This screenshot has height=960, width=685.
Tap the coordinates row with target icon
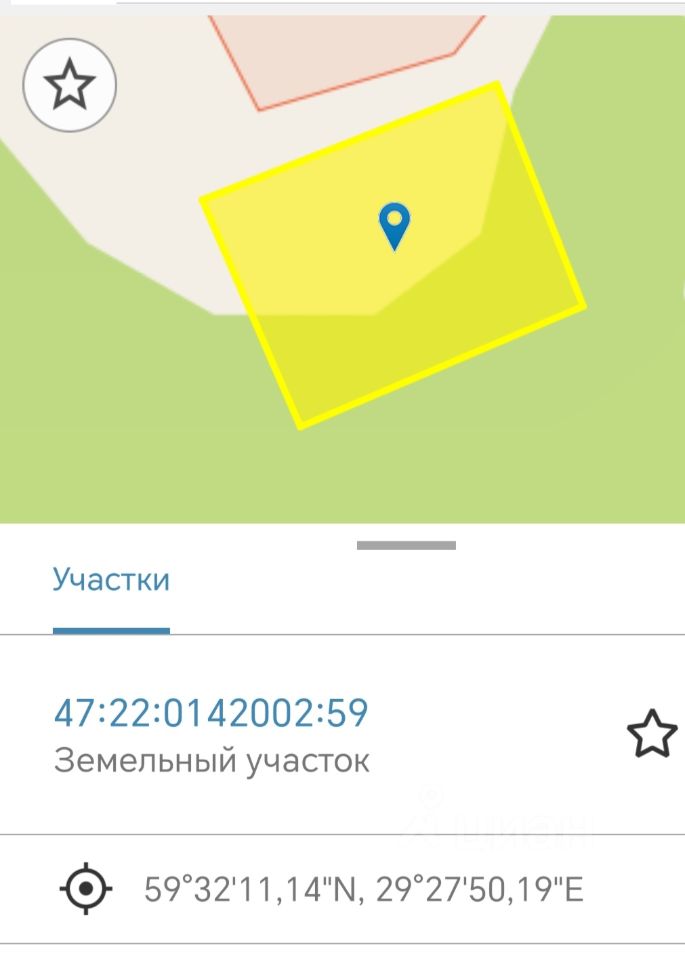(340, 888)
